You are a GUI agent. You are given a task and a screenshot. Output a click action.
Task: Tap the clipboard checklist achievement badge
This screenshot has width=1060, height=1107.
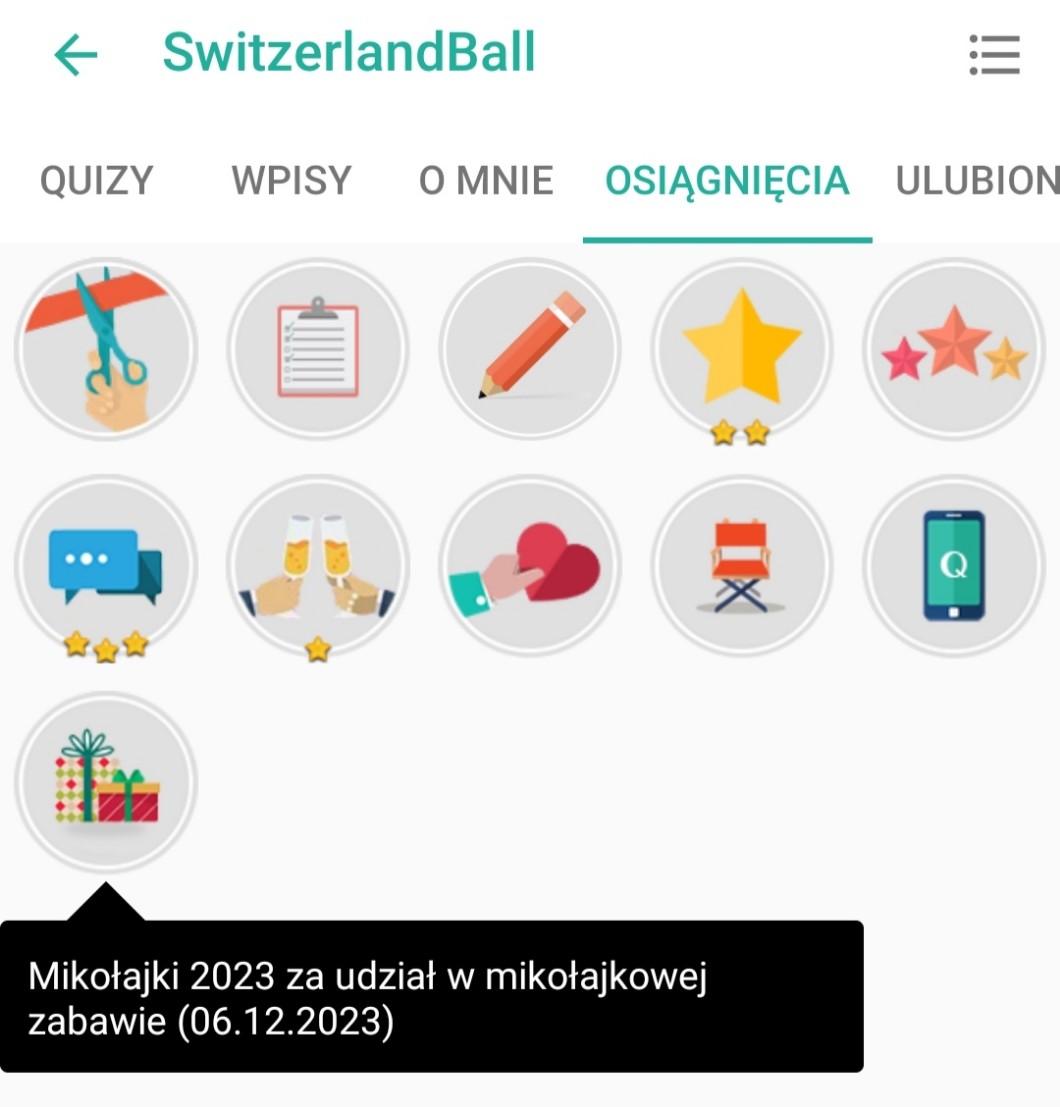318,349
